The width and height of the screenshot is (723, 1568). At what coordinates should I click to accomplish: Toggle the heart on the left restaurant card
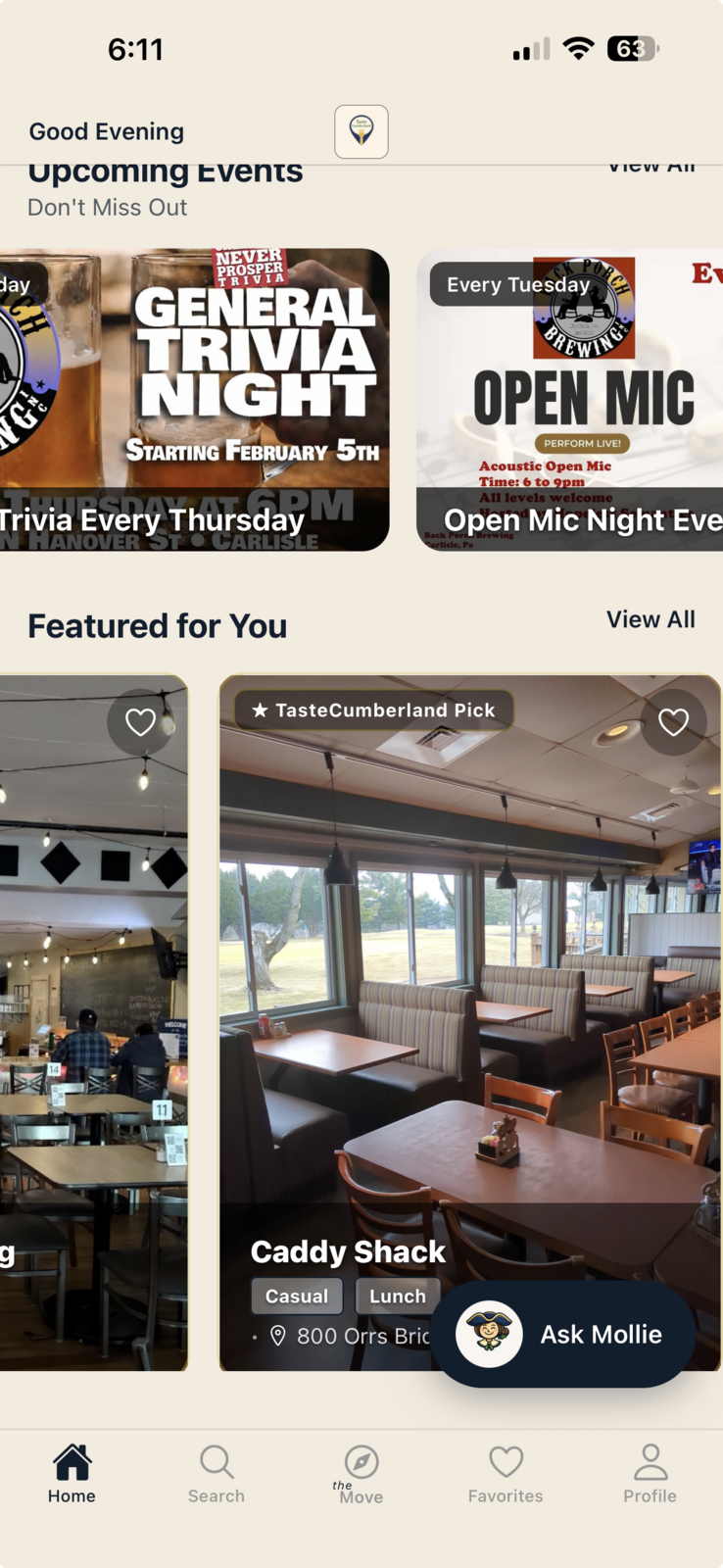pos(140,722)
